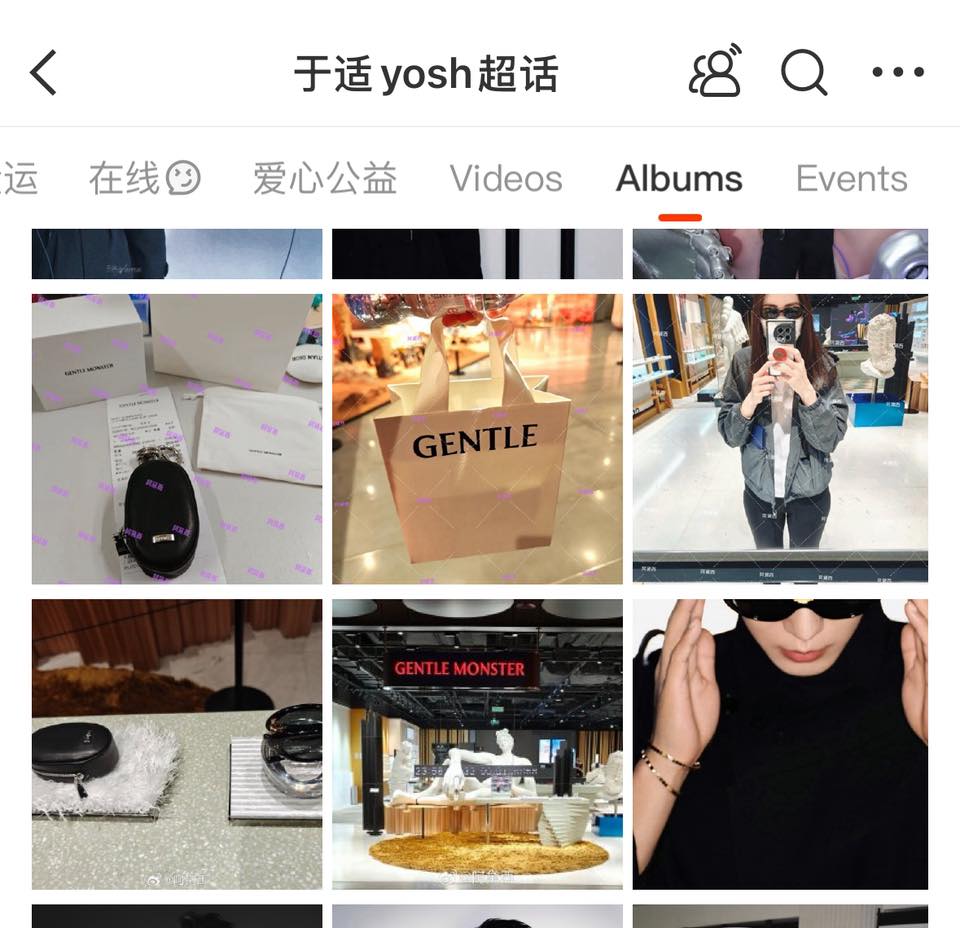The height and width of the screenshot is (928, 960).
Task: Open the photo of white boxes and receipt
Action: pos(177,439)
